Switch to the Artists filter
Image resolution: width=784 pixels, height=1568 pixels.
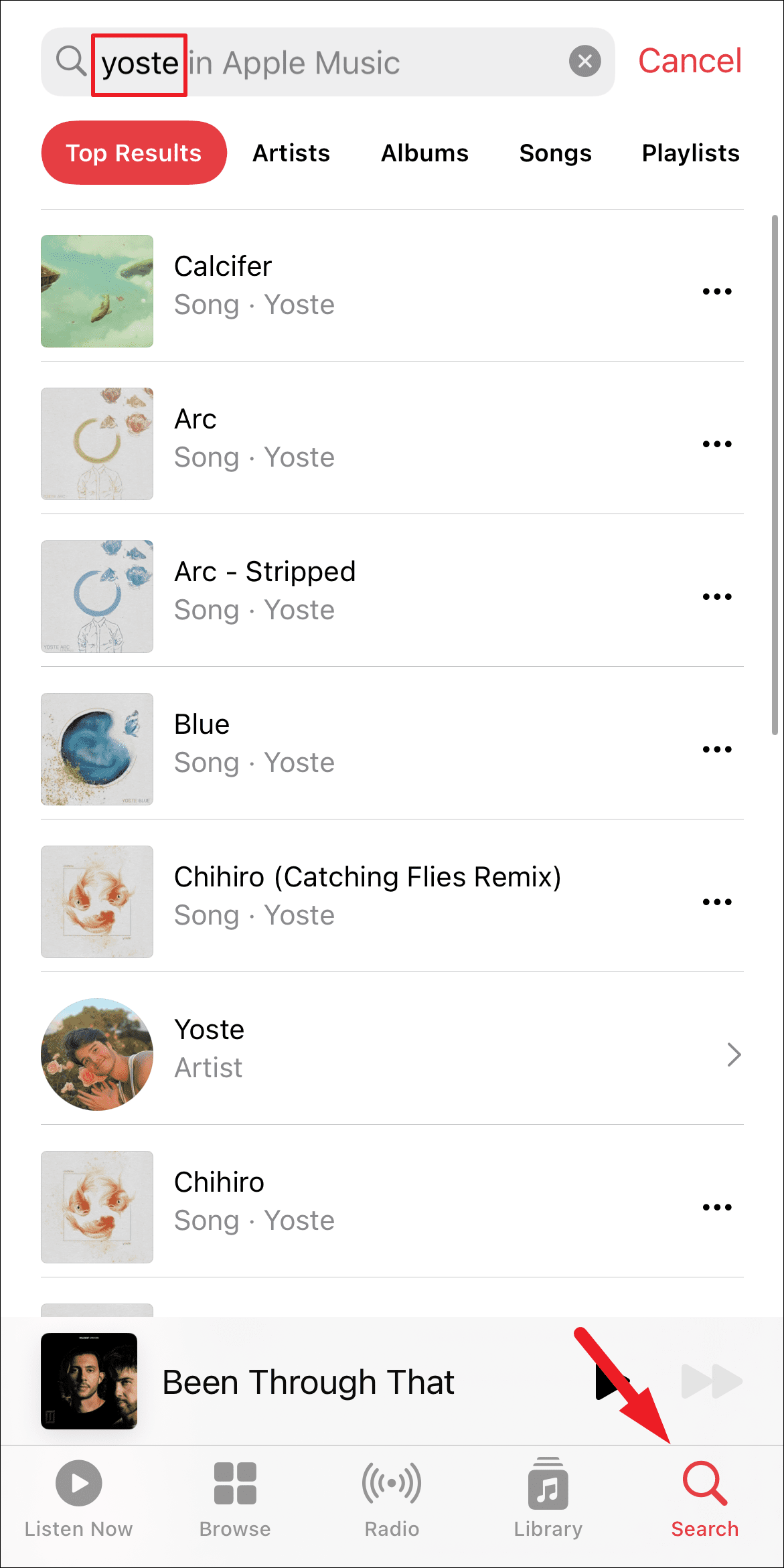291,153
